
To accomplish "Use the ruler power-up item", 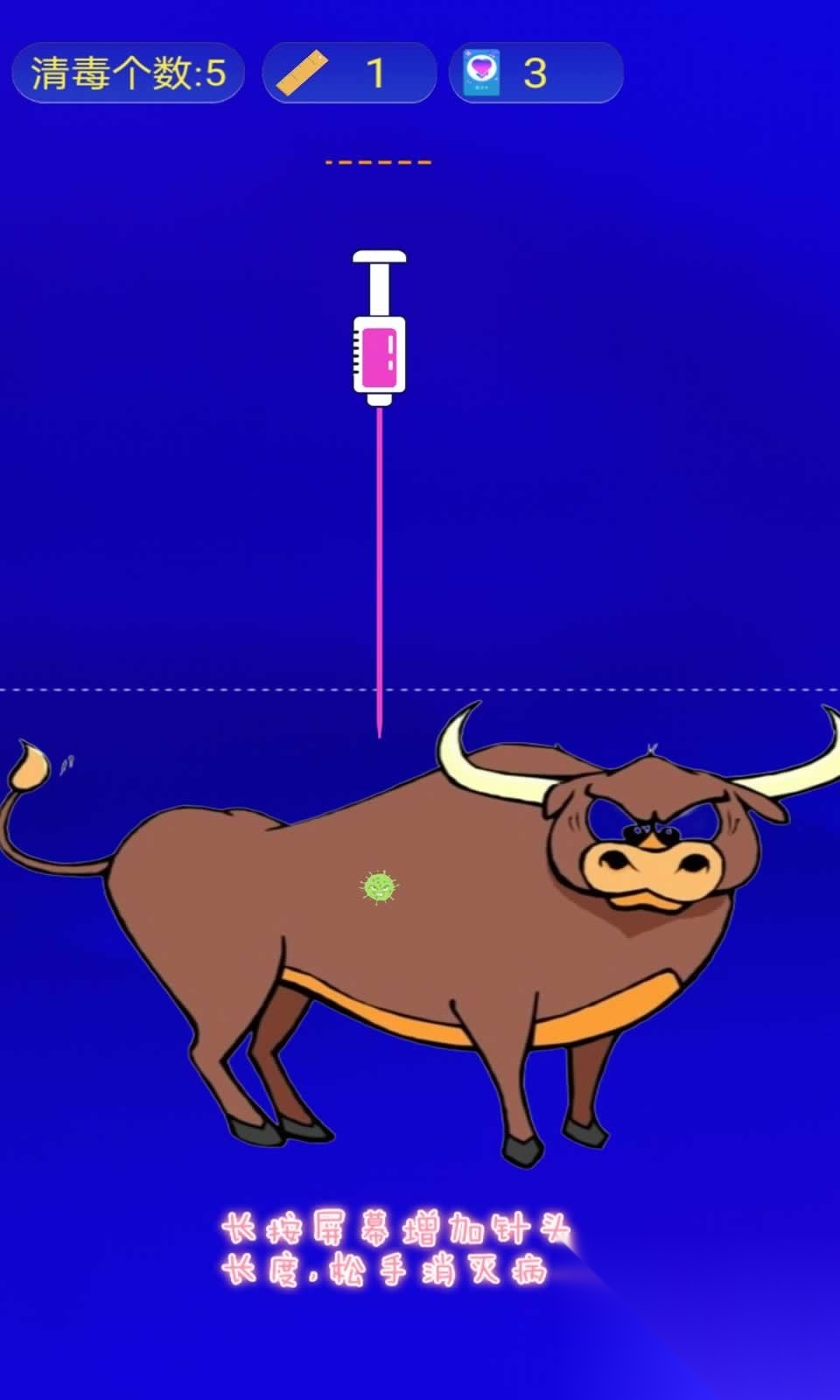I will point(303,73).
